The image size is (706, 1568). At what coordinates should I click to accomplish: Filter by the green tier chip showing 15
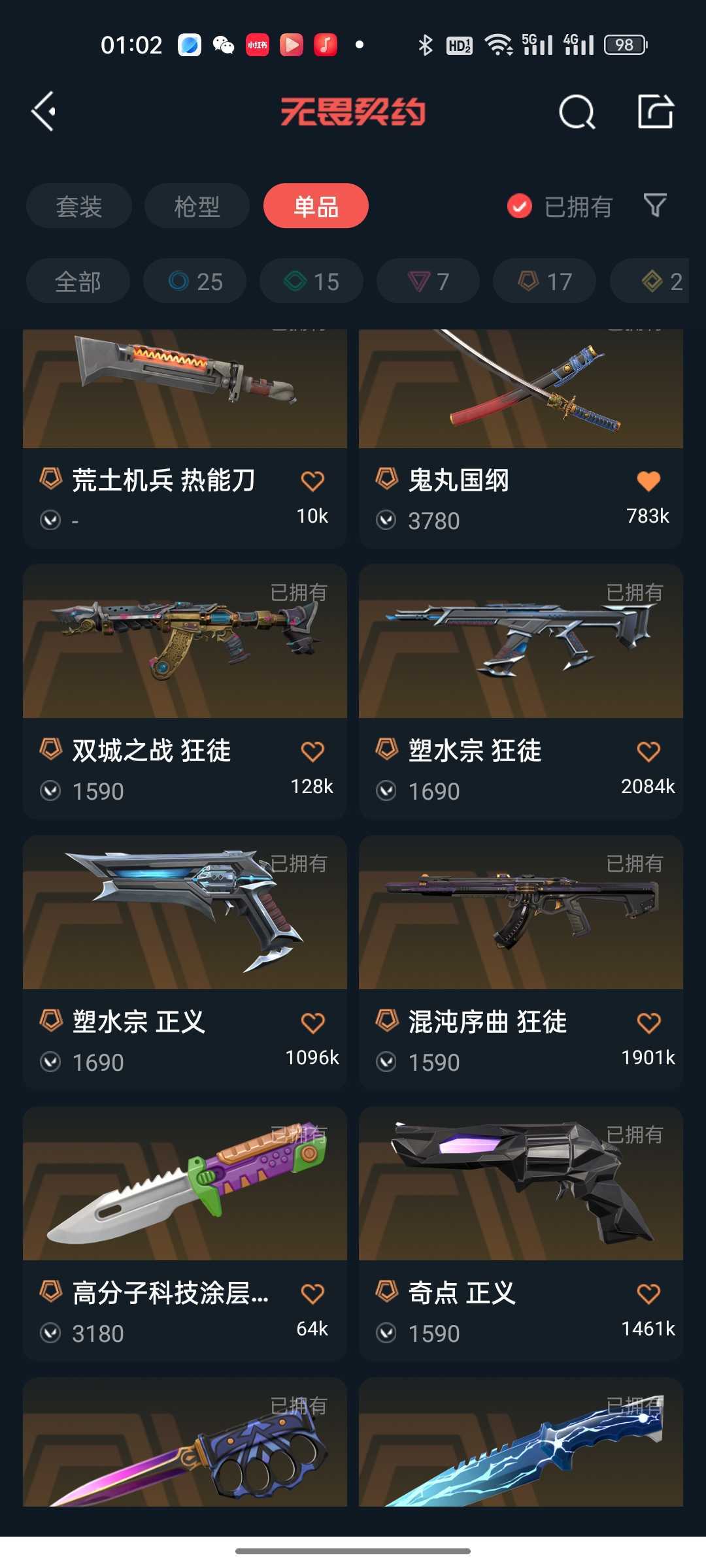tap(311, 282)
